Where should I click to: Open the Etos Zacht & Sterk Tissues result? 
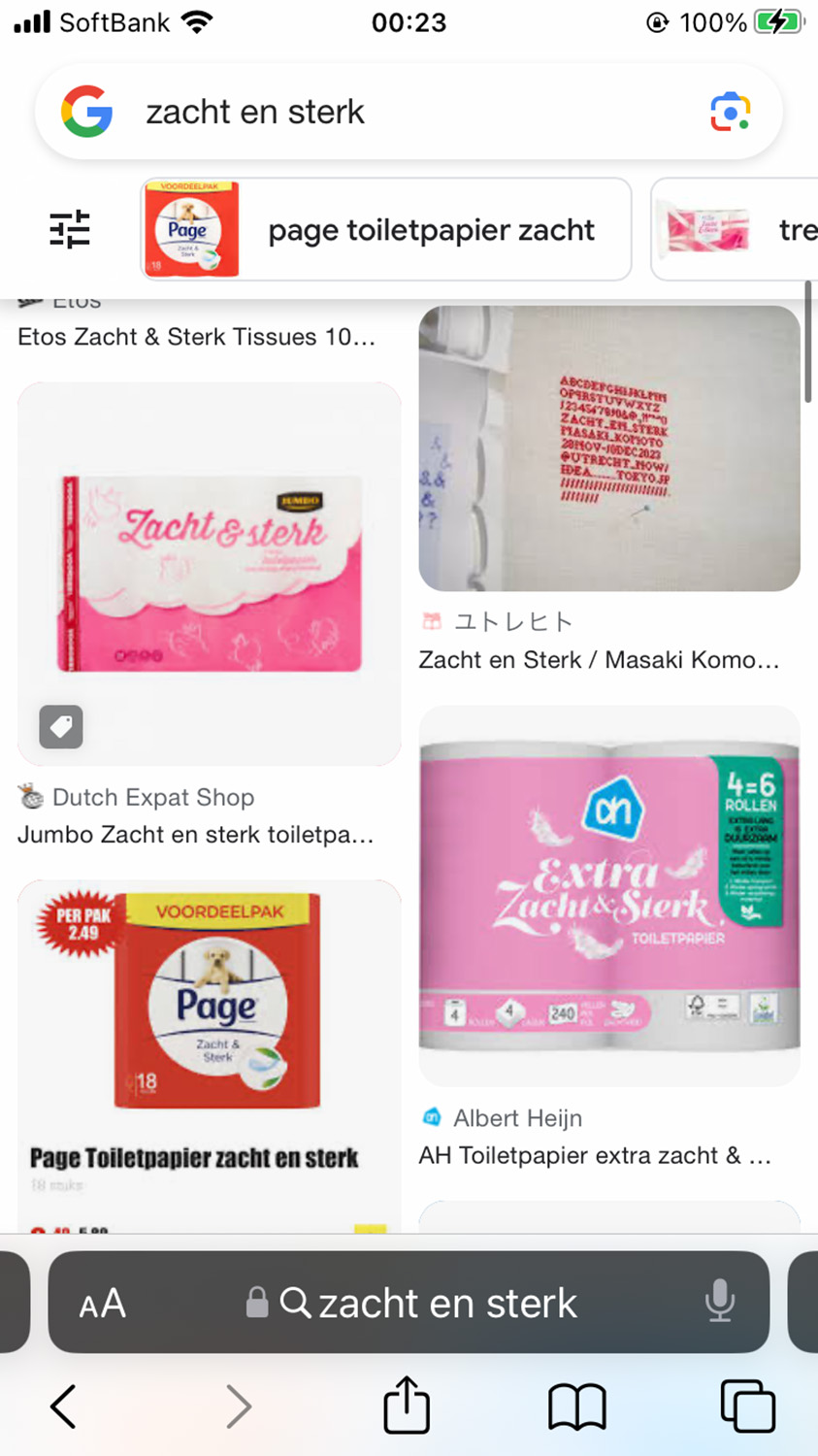pos(196,337)
